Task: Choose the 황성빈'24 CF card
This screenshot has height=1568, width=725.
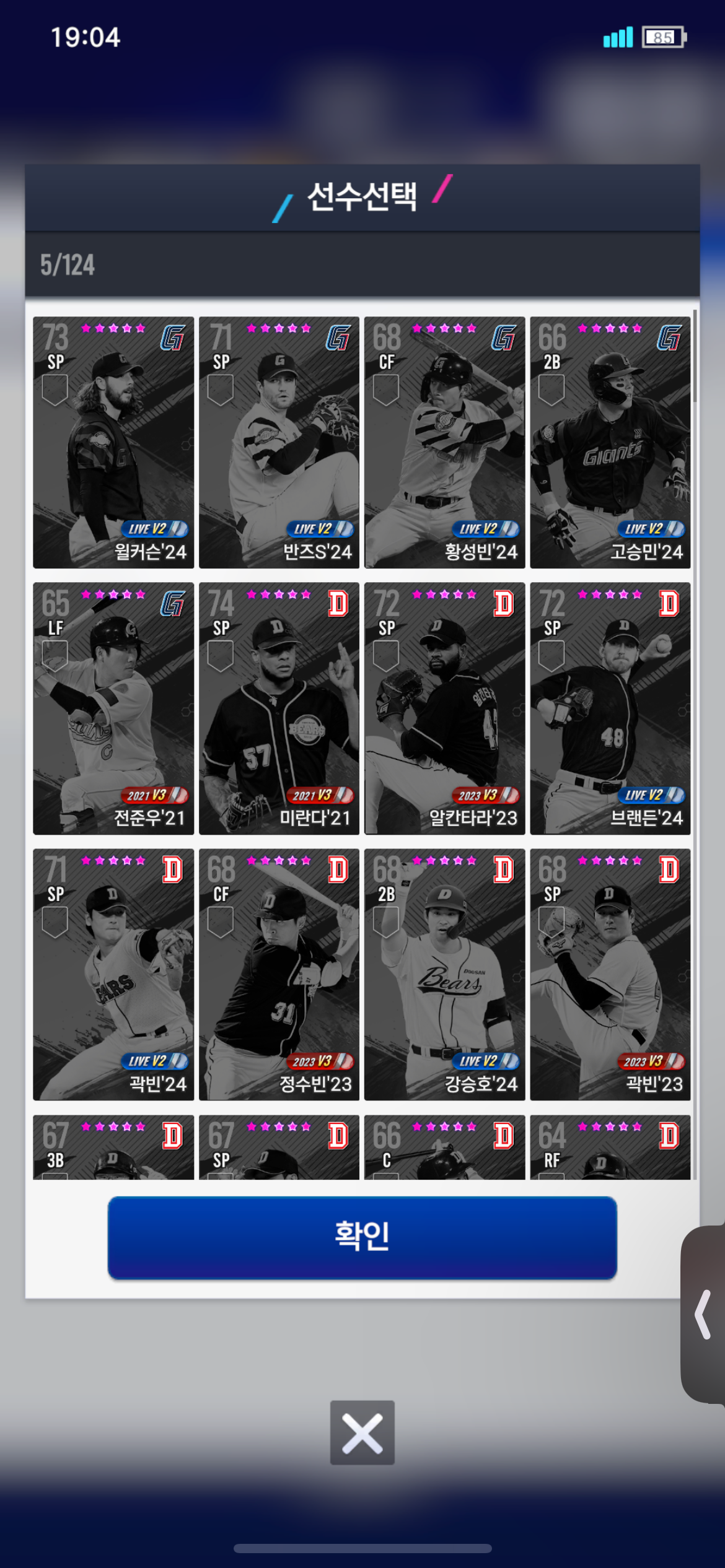Action: pos(444,442)
